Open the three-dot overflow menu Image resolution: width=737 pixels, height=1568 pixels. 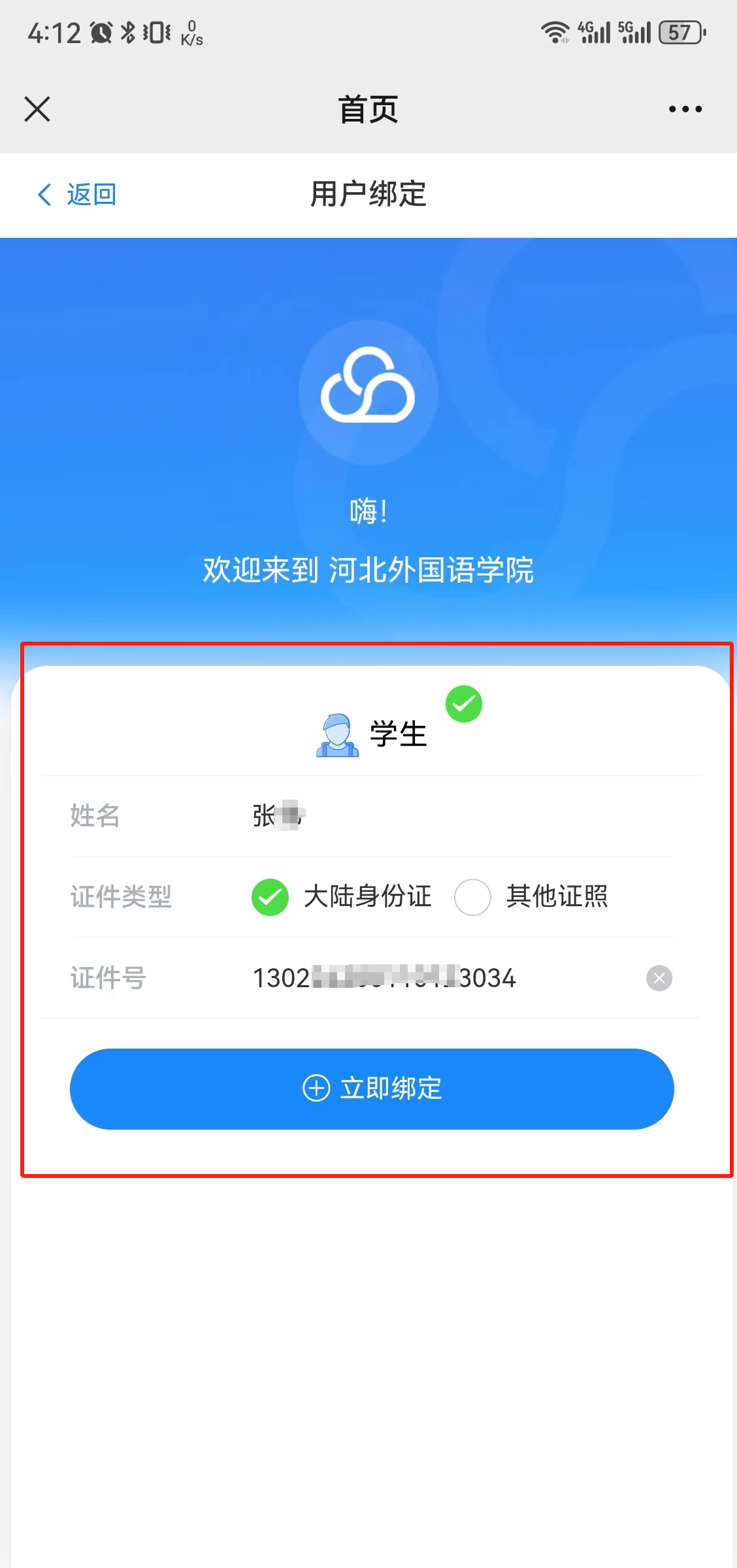(x=685, y=109)
